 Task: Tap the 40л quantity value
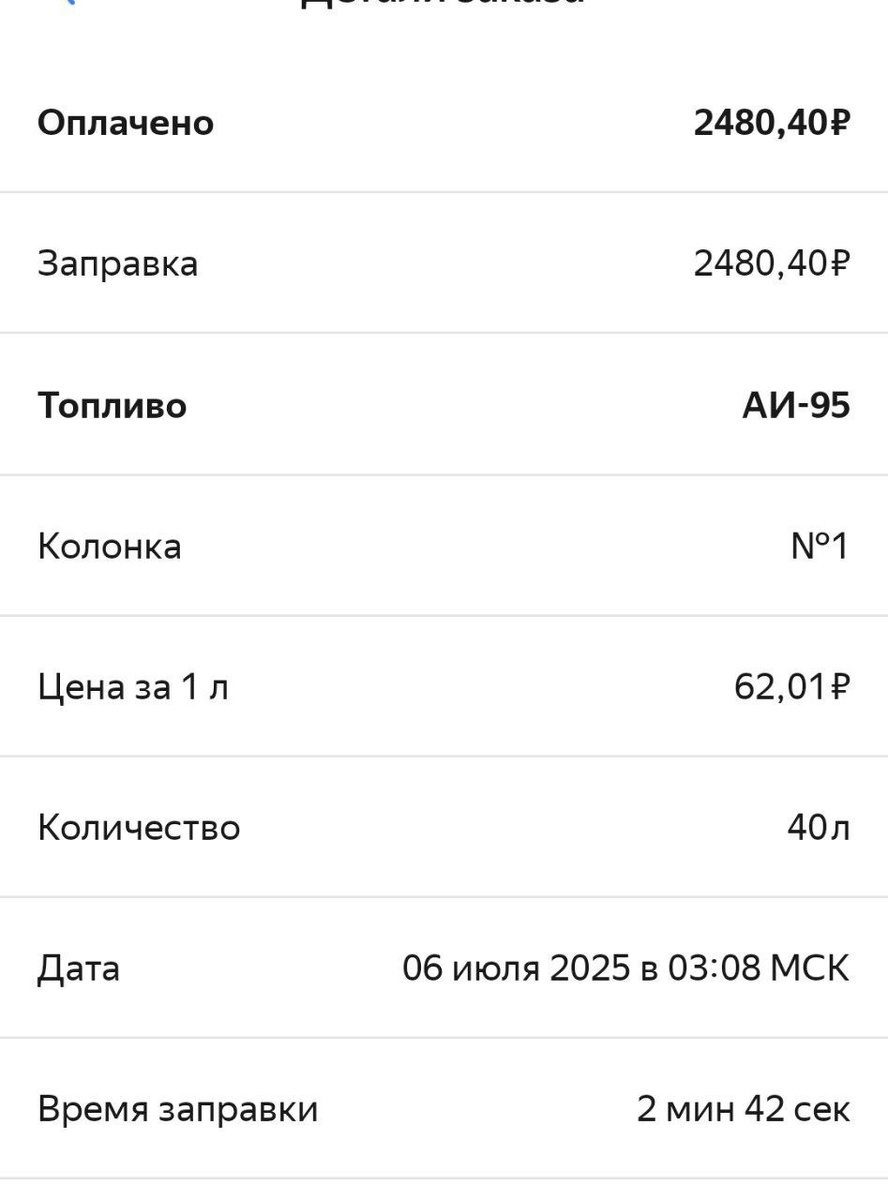tap(816, 828)
